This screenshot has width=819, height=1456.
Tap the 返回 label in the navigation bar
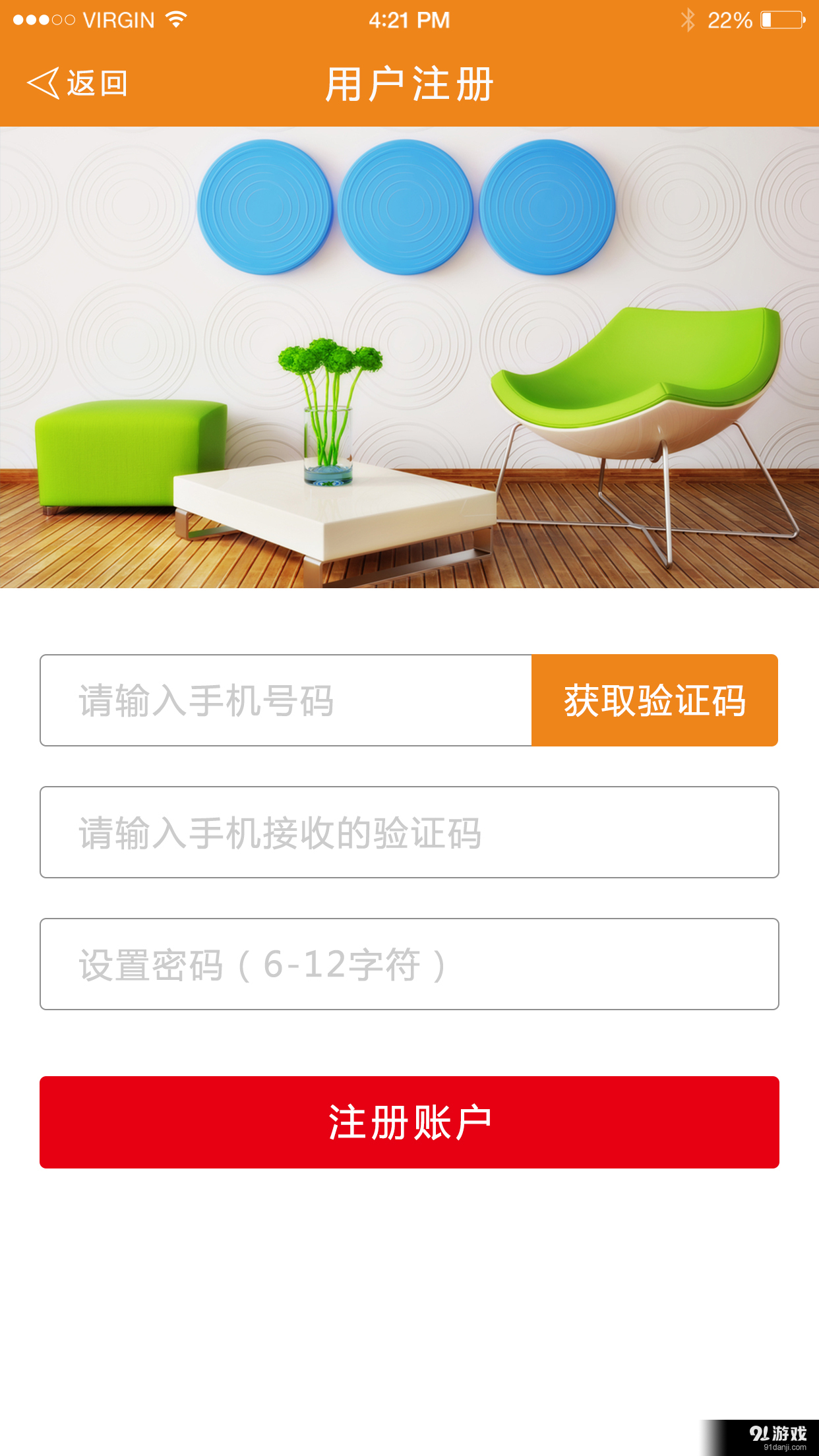96,83
